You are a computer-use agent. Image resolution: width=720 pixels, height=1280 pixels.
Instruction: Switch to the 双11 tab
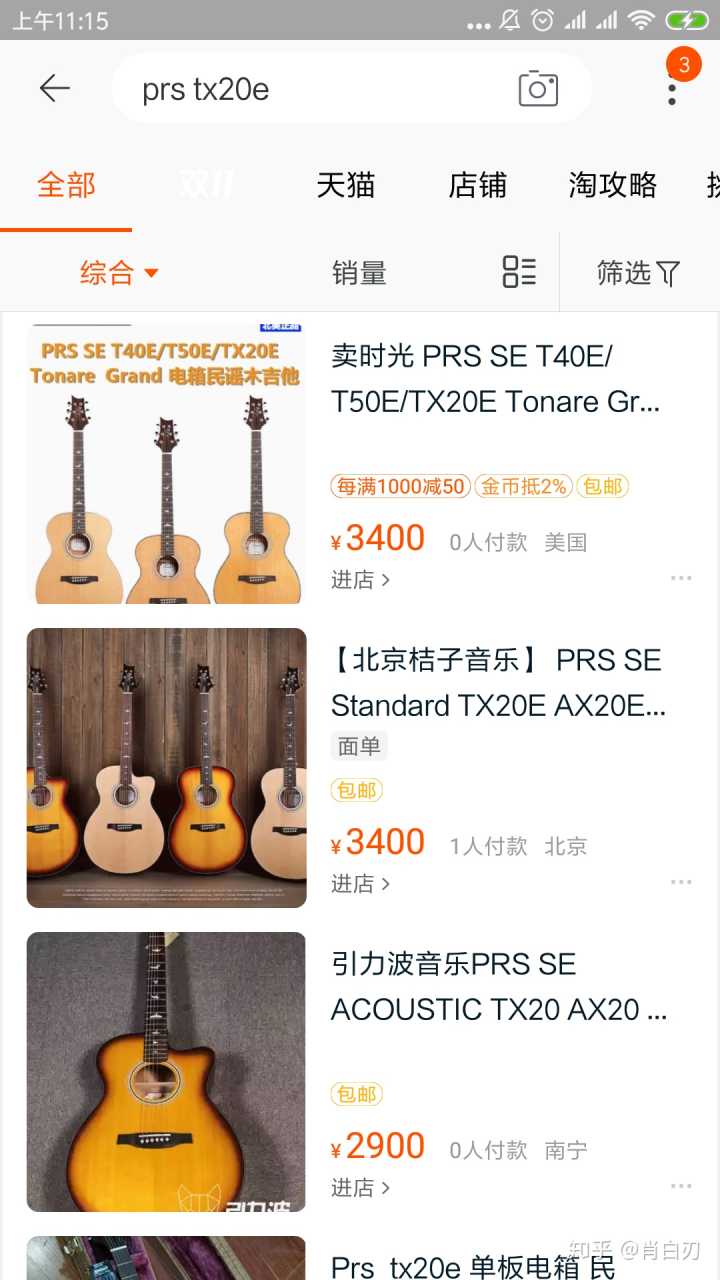coord(207,185)
